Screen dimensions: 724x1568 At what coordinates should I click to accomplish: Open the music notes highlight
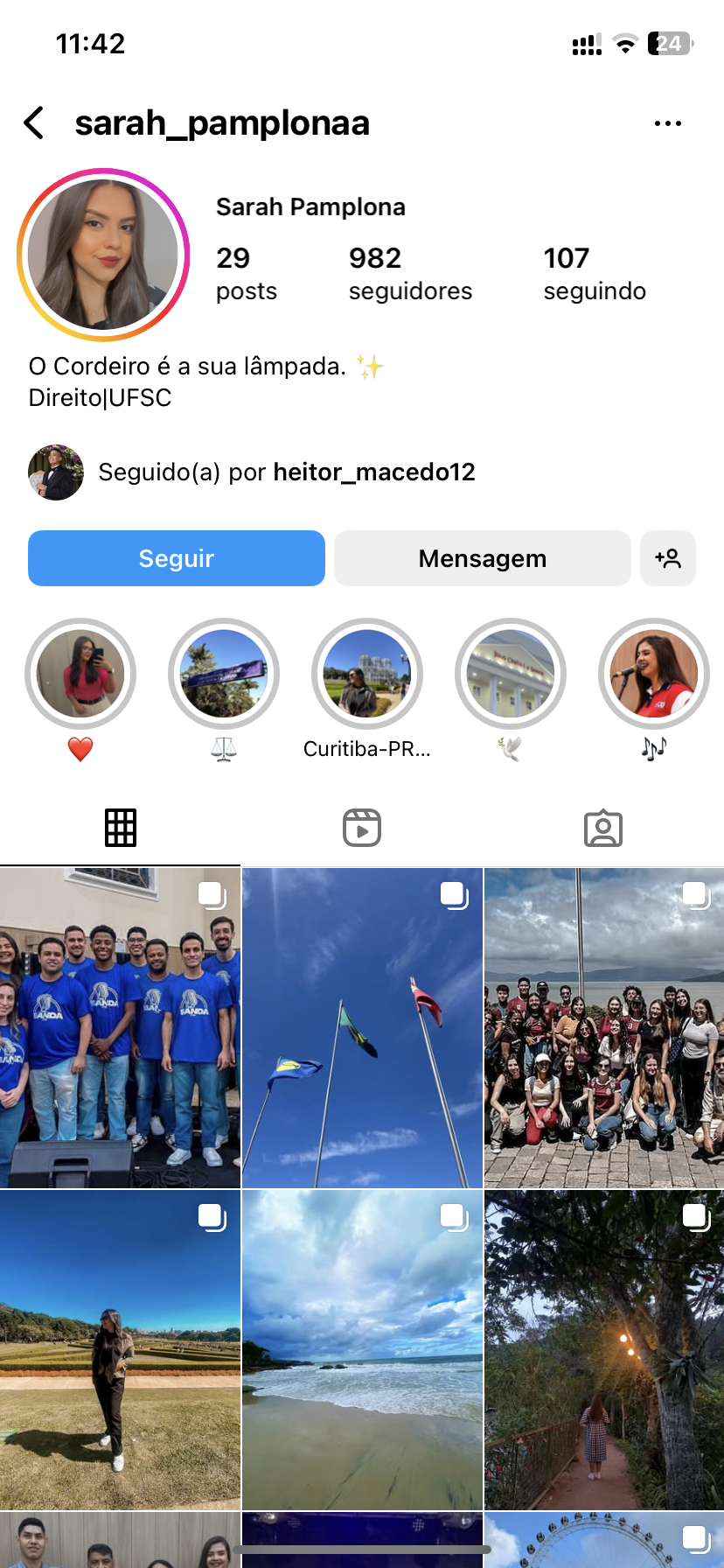(x=654, y=674)
